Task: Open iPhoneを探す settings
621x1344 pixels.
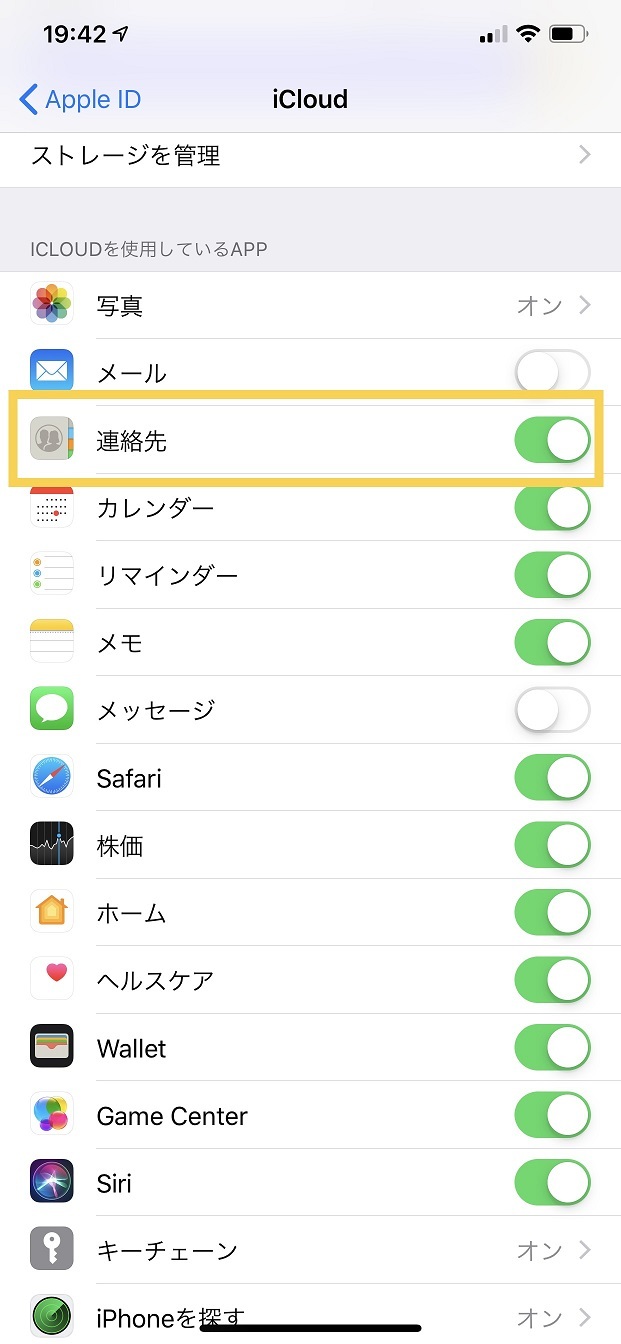Action: coord(310,1314)
